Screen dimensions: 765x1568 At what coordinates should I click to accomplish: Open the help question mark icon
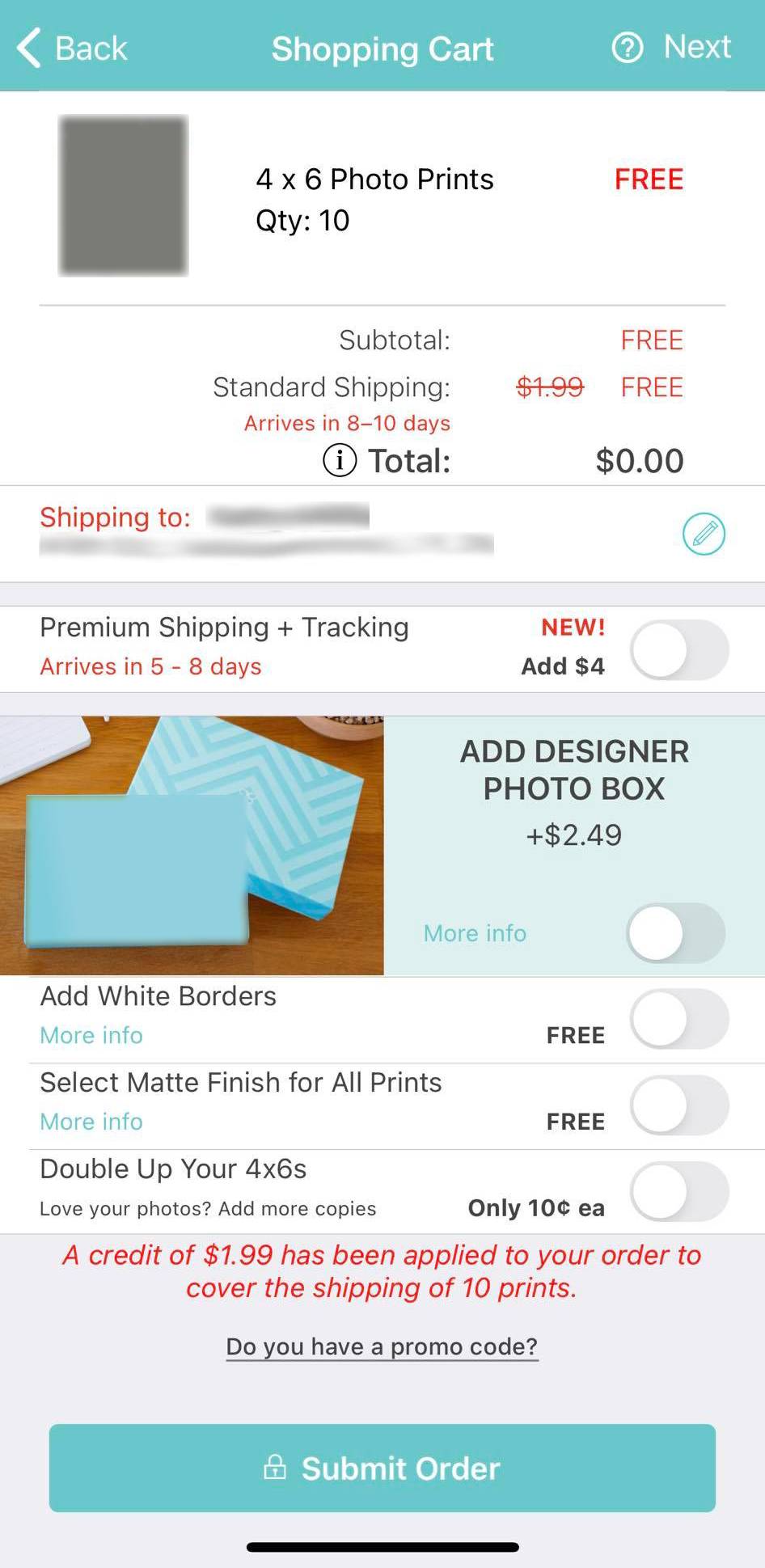627,48
